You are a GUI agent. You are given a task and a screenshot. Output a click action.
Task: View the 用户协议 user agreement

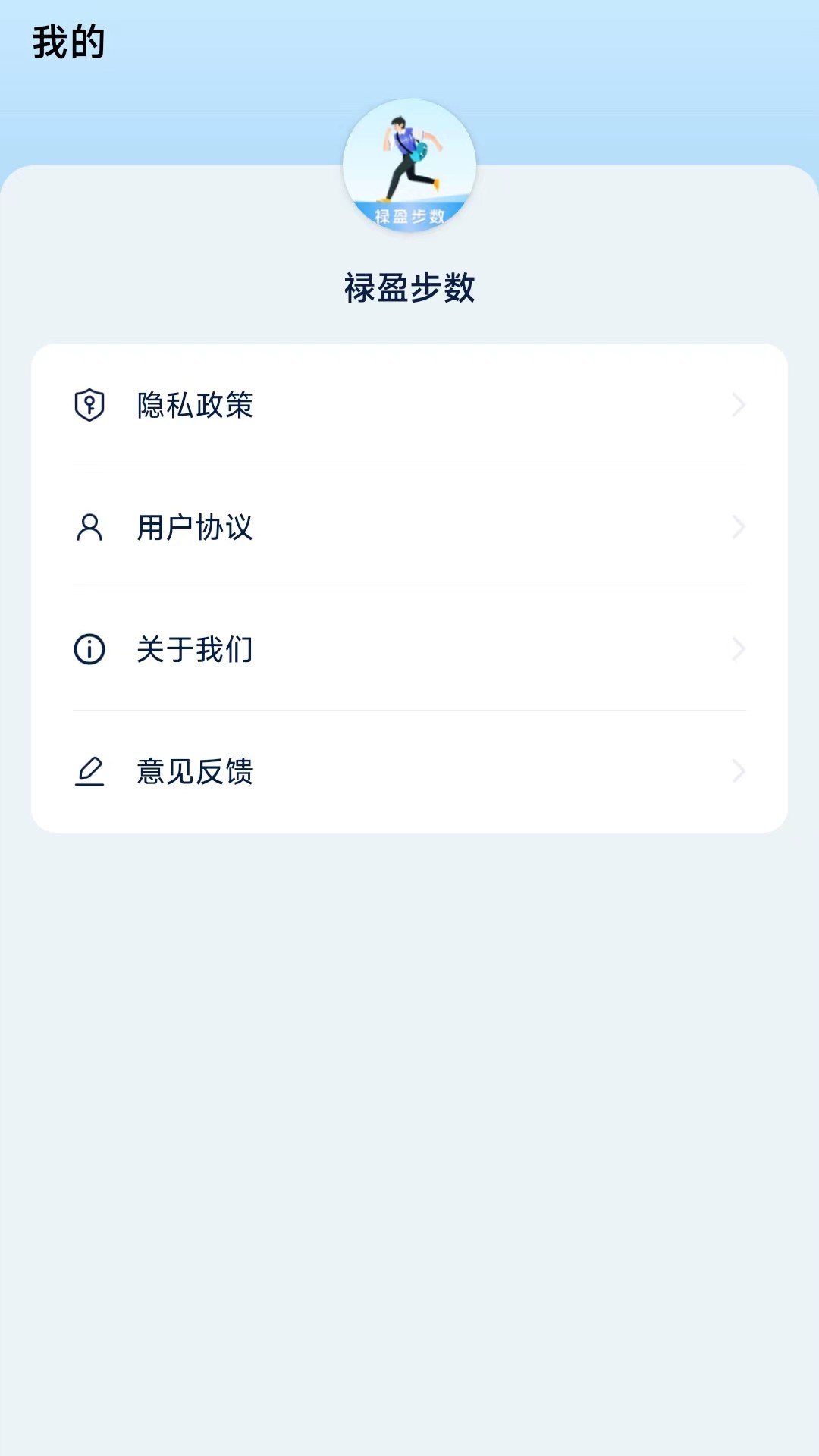409,527
